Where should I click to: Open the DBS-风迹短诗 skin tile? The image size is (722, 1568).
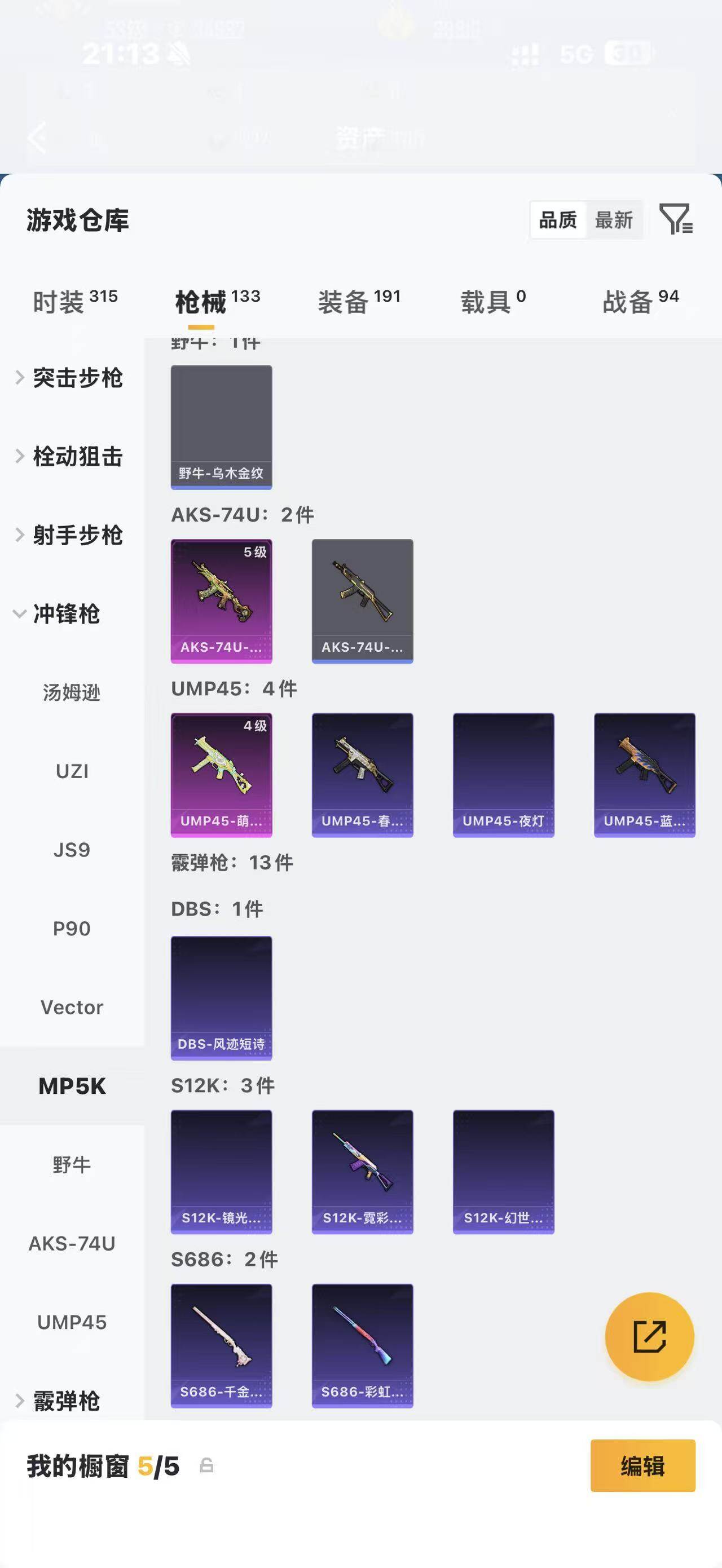coord(222,997)
